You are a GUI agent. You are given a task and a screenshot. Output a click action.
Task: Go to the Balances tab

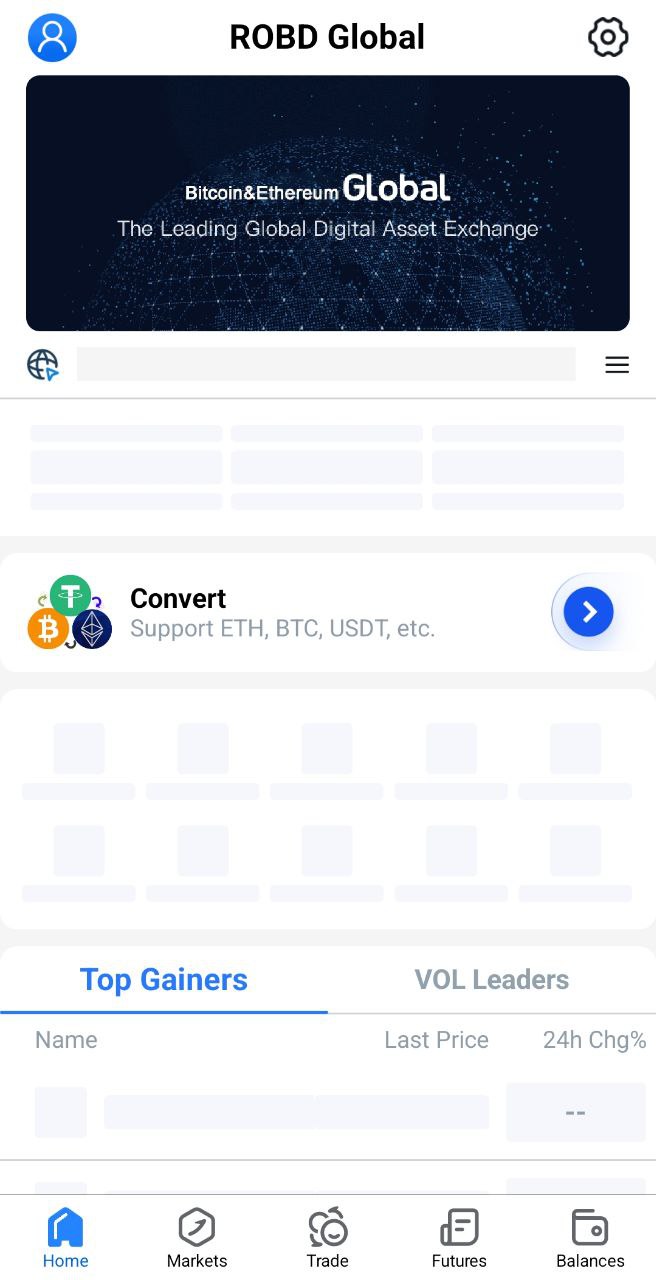point(590,1238)
